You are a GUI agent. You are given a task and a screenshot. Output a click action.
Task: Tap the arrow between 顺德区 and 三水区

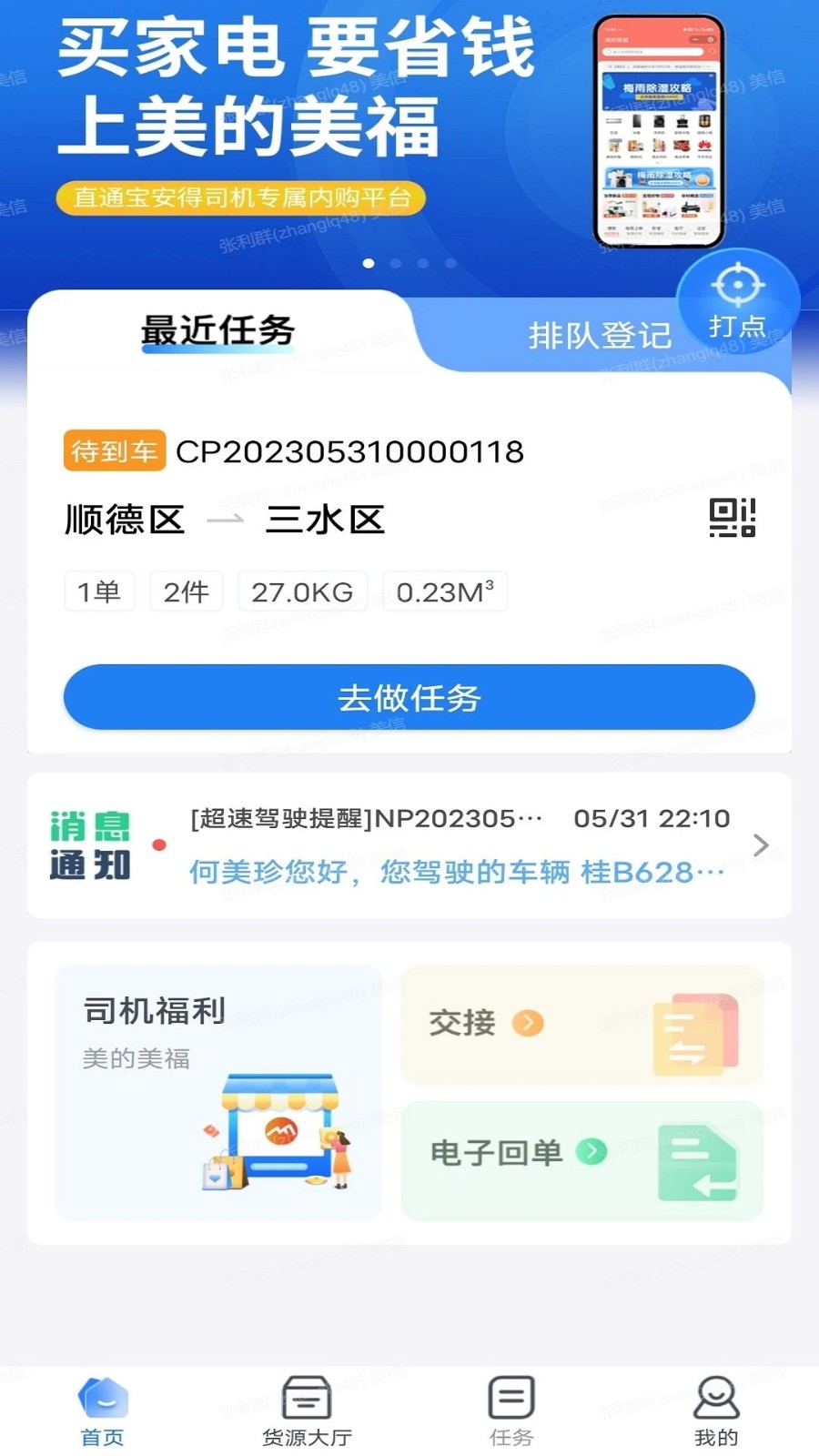click(227, 519)
